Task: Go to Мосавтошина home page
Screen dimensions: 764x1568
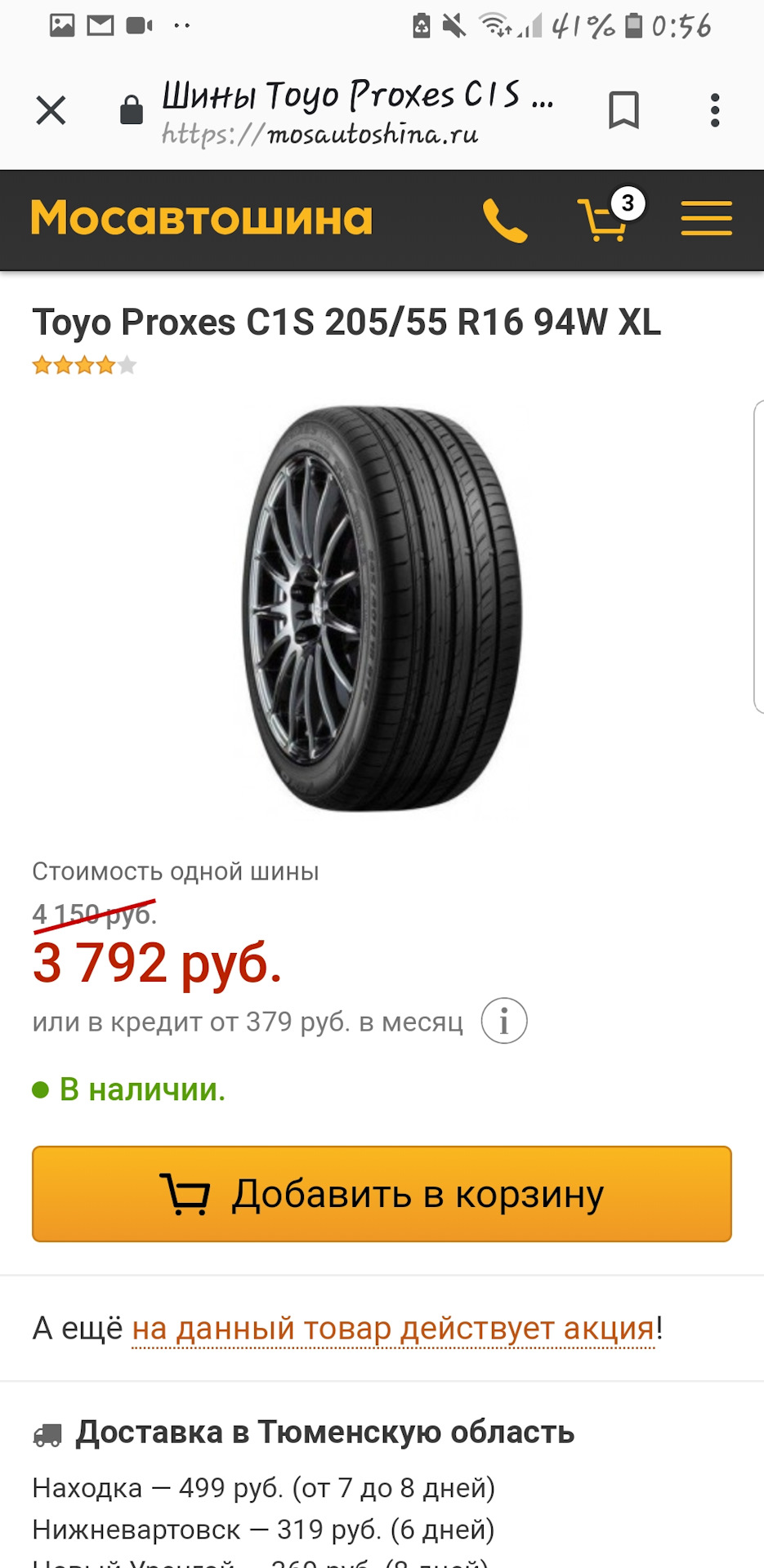Action: pos(202,219)
